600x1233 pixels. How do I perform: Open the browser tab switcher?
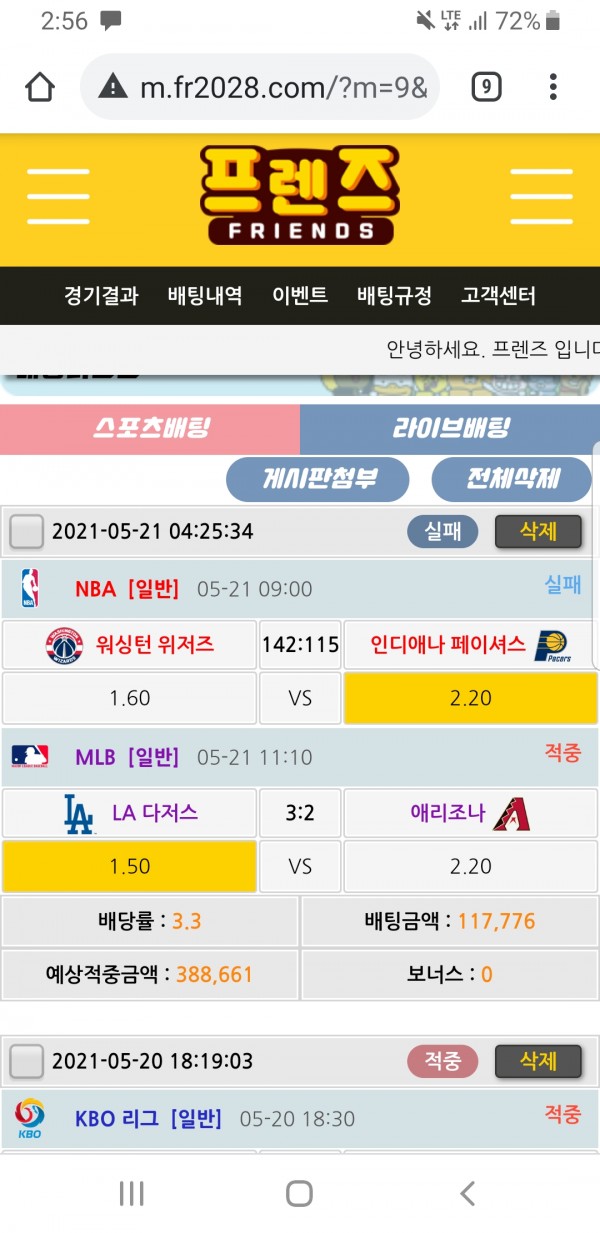(485, 88)
